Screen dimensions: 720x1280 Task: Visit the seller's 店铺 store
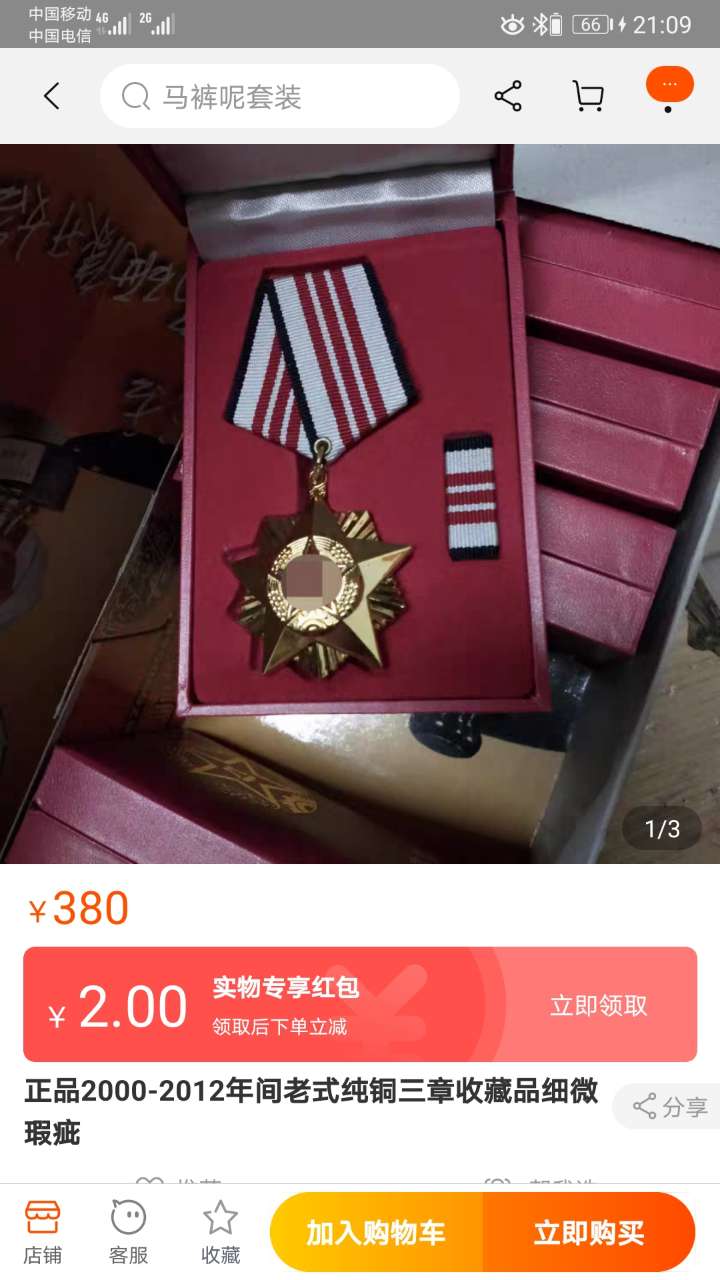43,1232
